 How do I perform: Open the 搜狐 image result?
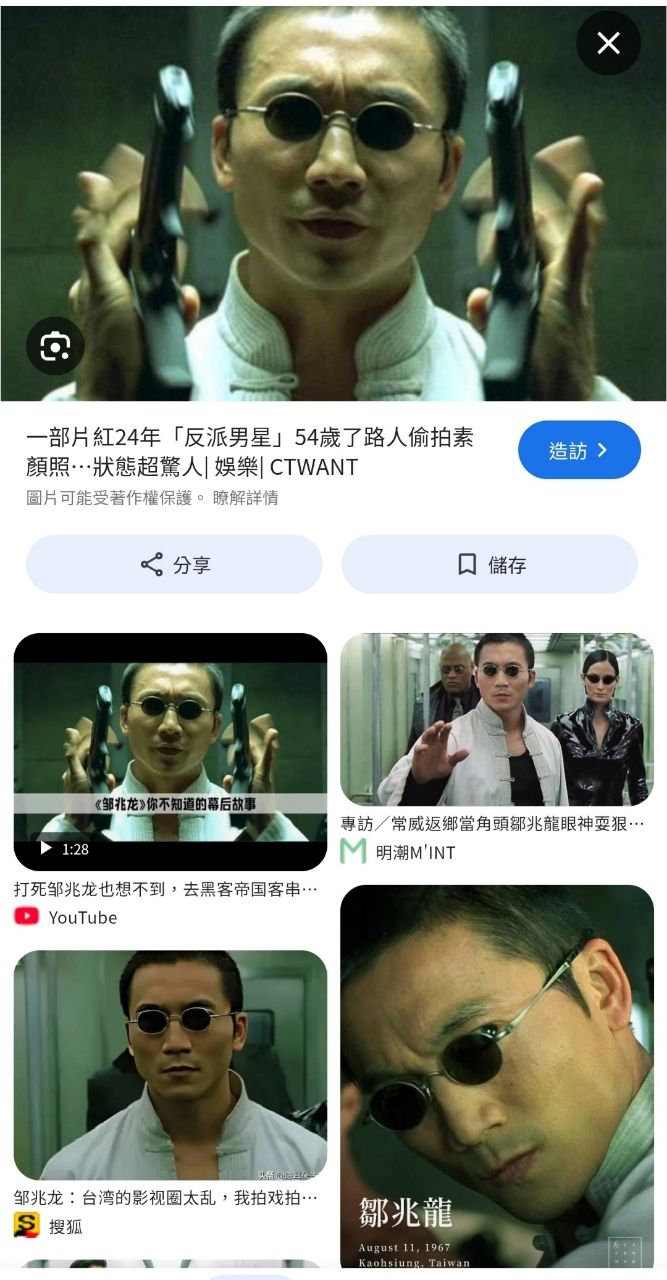coord(170,1065)
